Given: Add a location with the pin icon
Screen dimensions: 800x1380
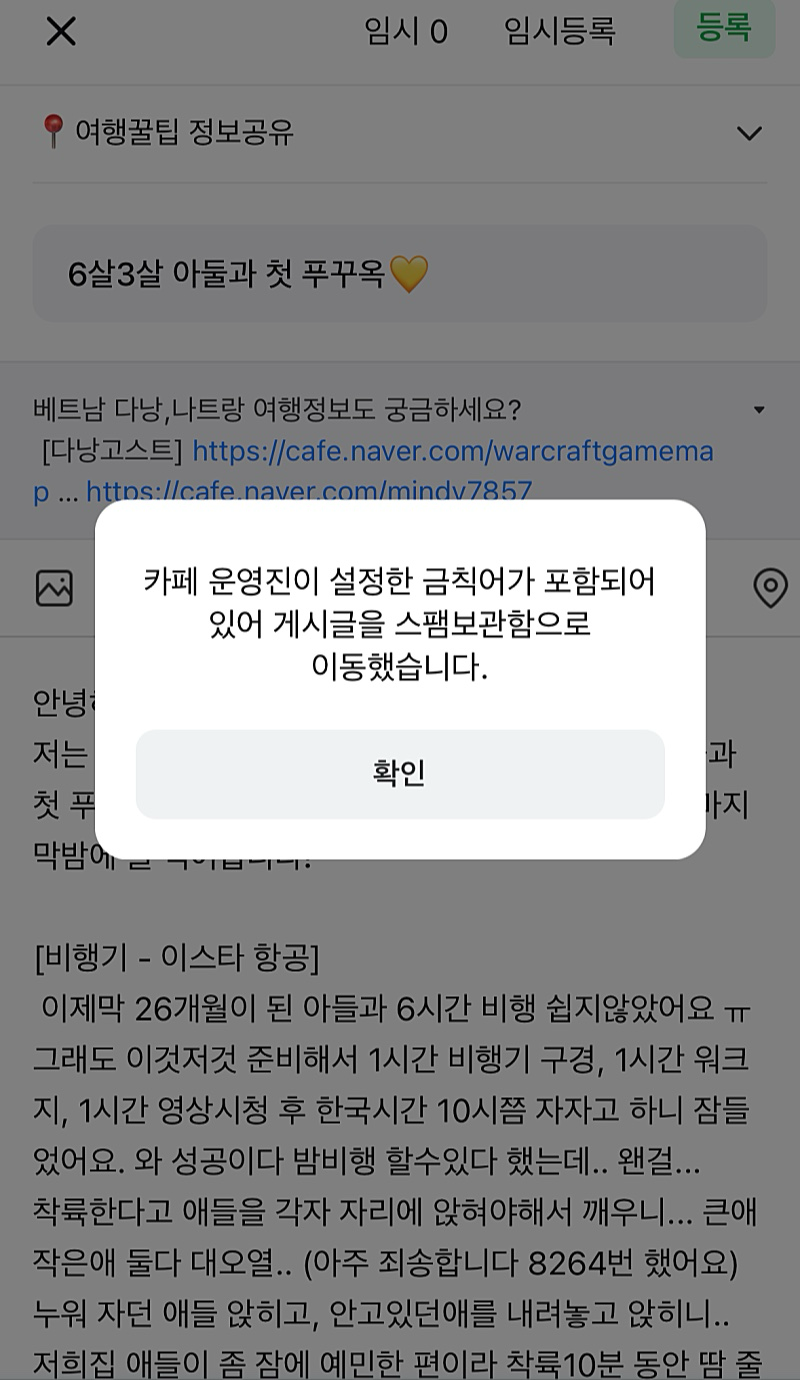Looking at the screenshot, I should (770, 588).
